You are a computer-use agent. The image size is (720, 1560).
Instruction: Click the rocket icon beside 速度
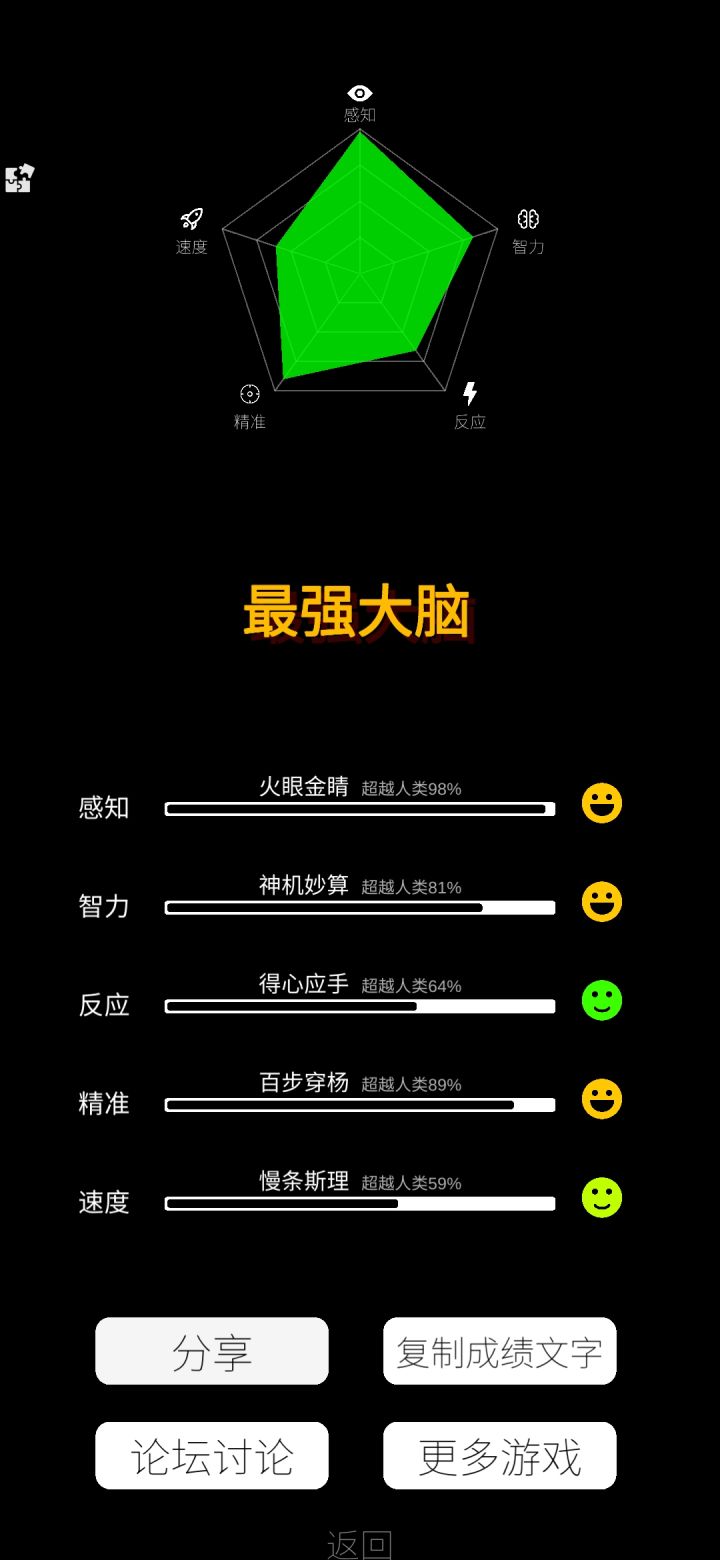(191, 219)
